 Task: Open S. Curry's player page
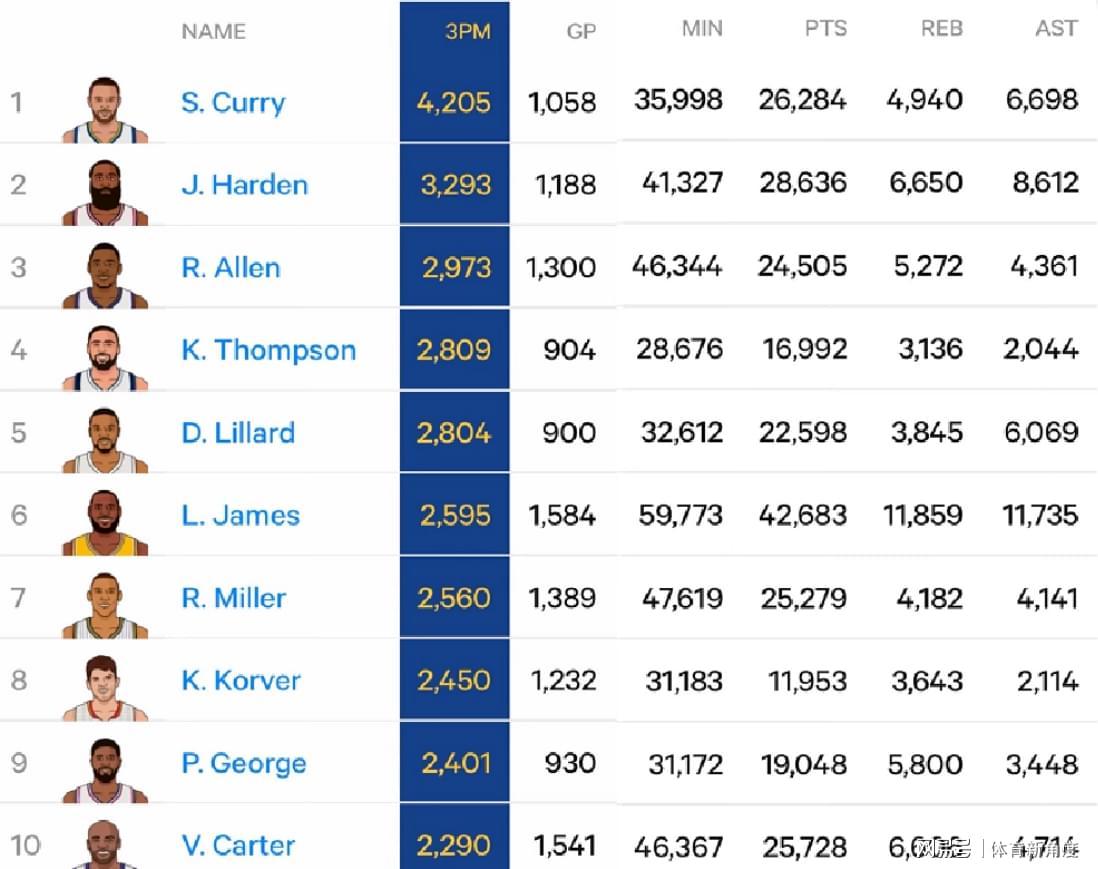click(233, 103)
